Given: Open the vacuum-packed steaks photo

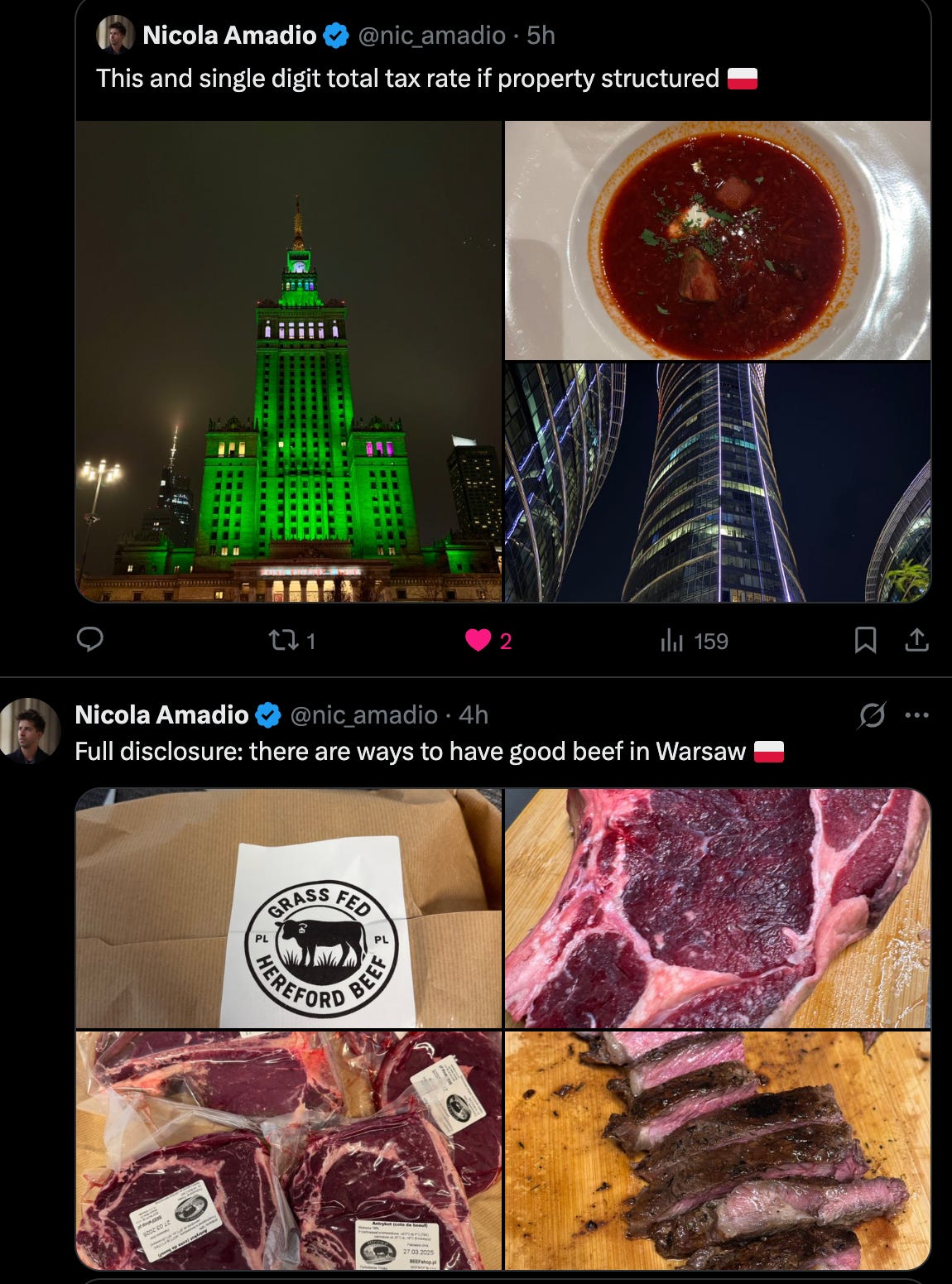Looking at the screenshot, I should coord(289,1150).
